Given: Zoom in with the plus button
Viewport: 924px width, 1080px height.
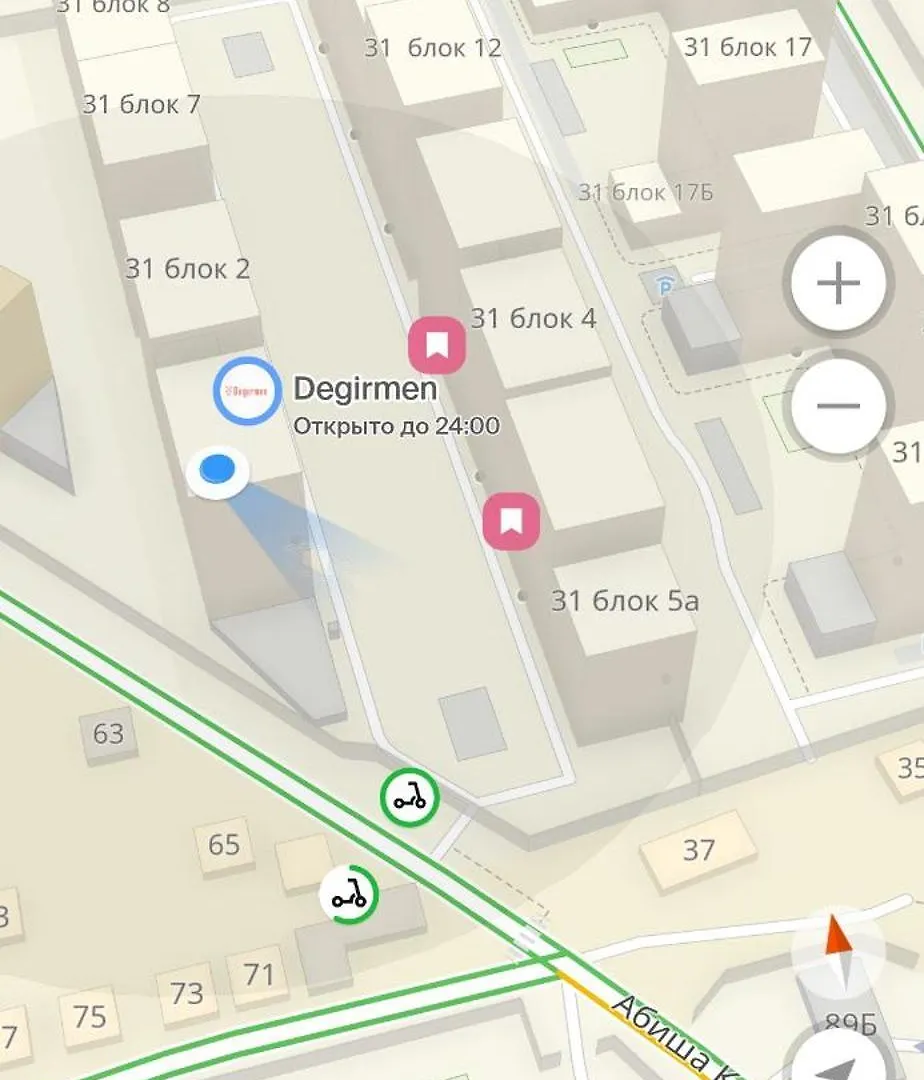Looking at the screenshot, I should tap(838, 284).
